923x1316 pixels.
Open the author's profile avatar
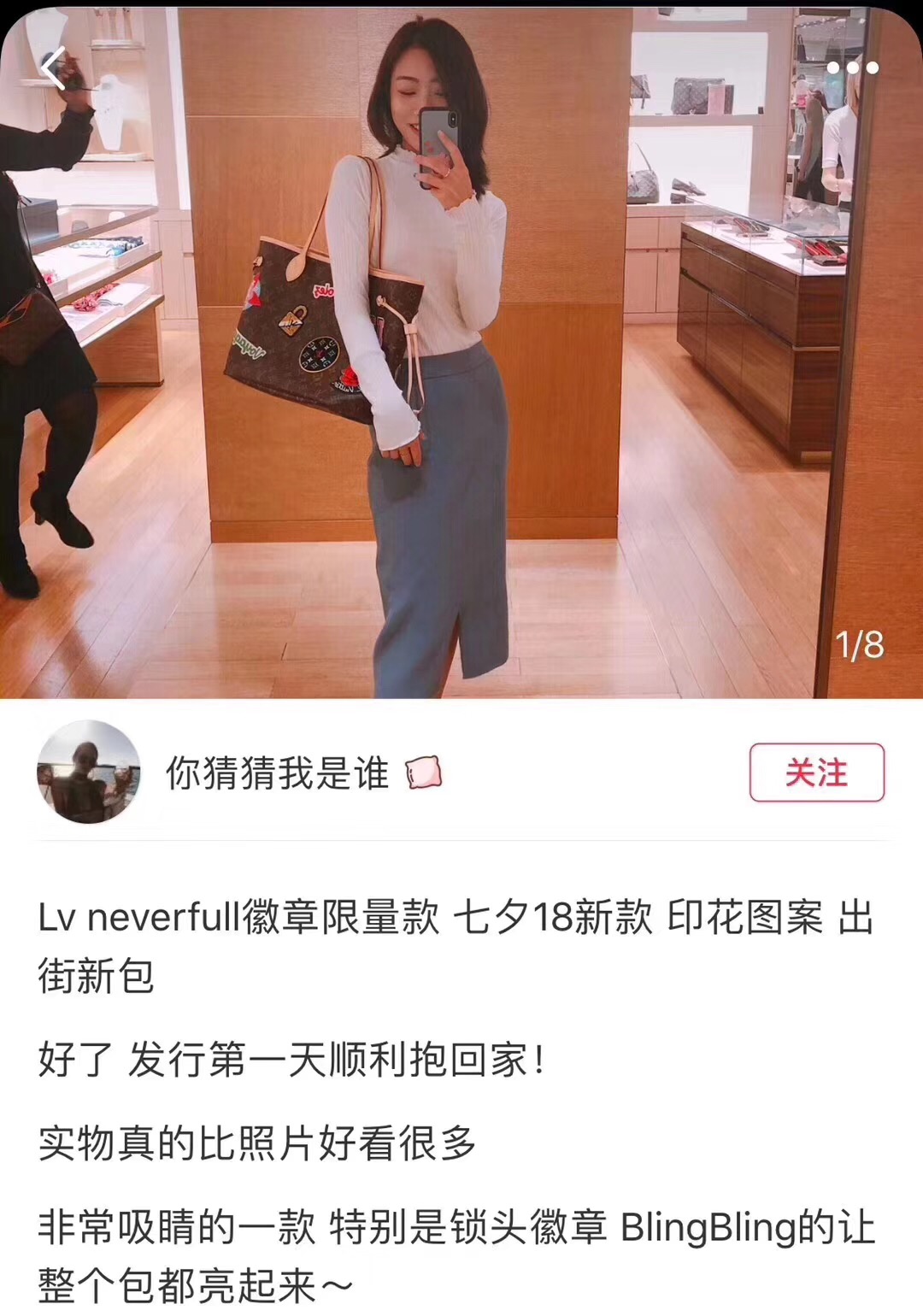pos(89,773)
